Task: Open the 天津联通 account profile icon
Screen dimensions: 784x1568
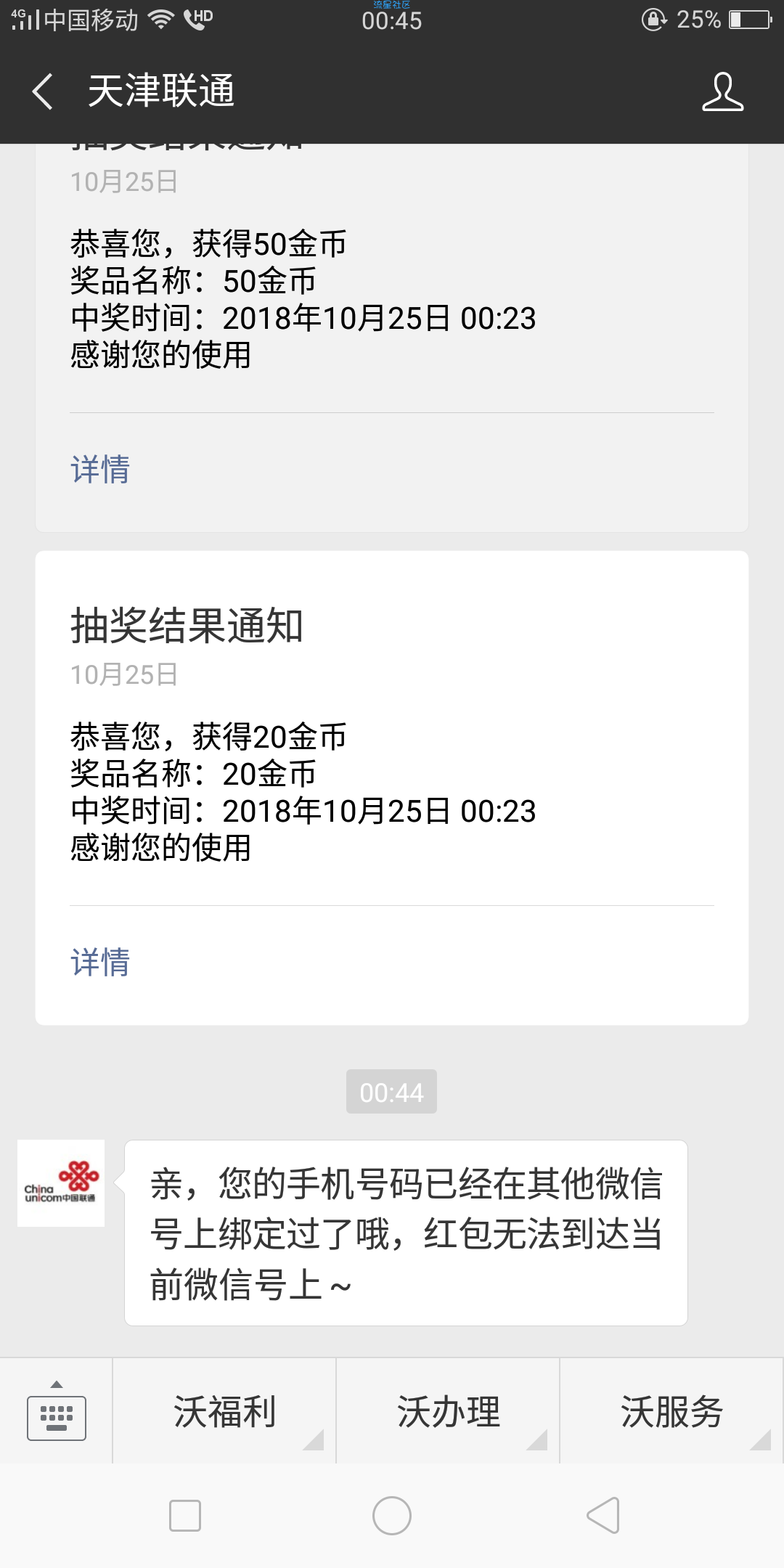Action: point(722,91)
